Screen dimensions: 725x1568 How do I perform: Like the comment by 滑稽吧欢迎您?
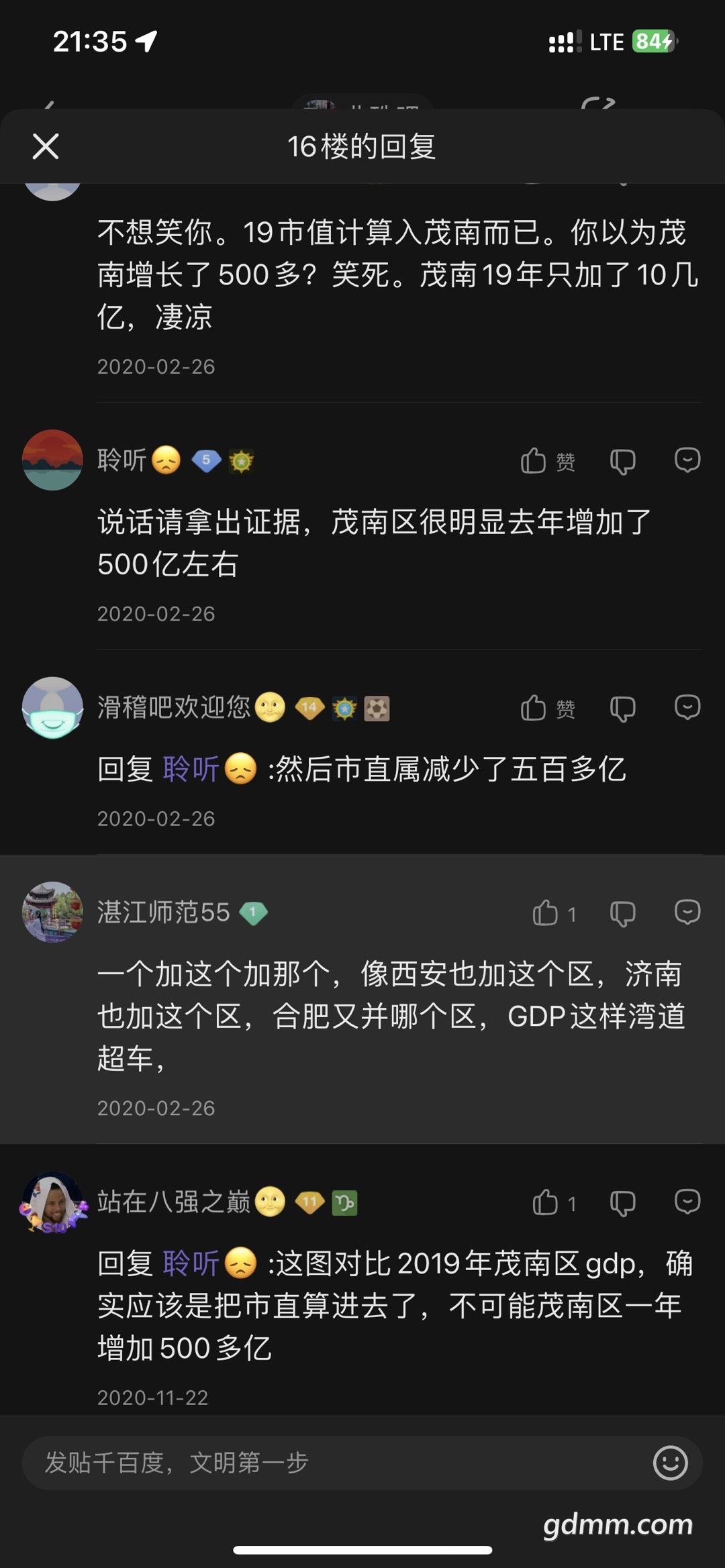(x=547, y=708)
